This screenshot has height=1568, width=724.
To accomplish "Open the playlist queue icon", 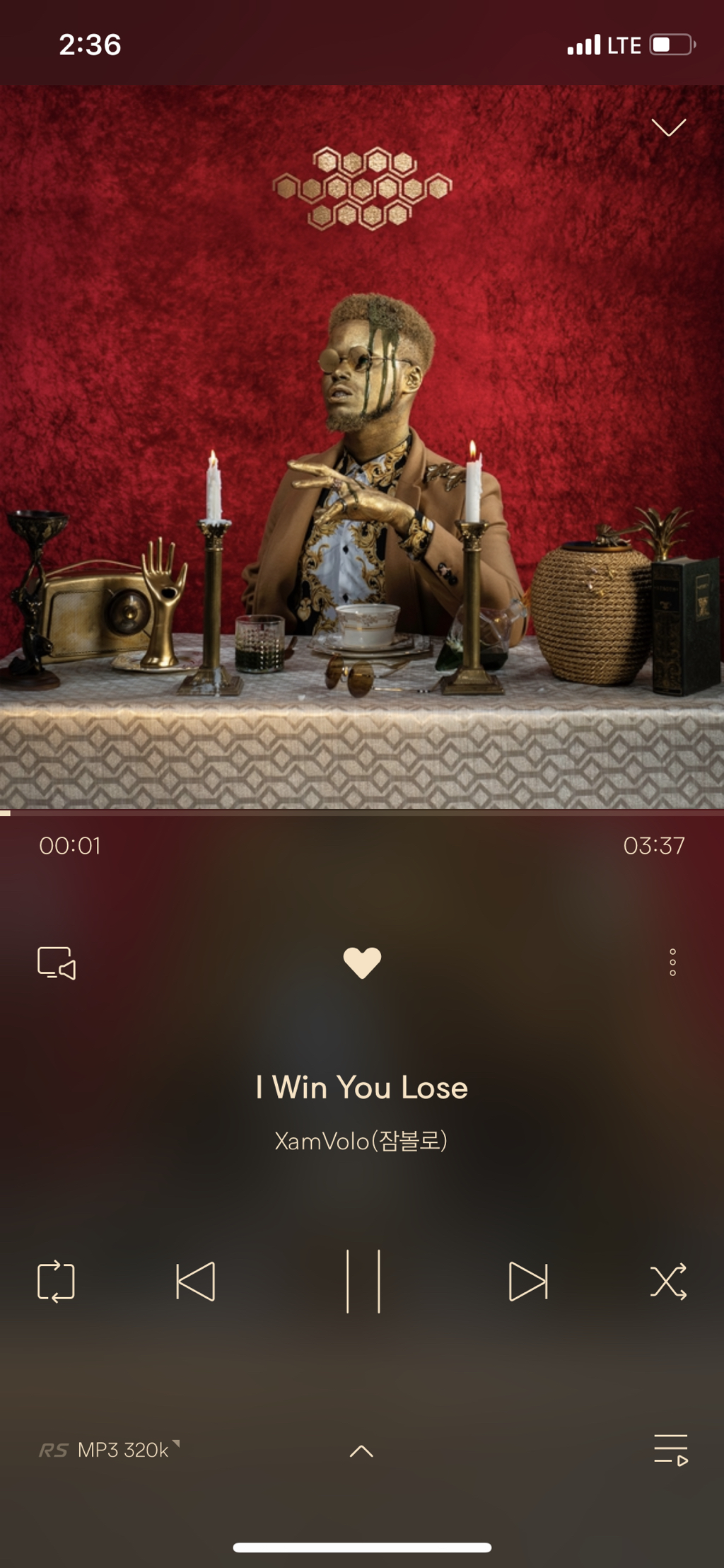I will (670, 1450).
